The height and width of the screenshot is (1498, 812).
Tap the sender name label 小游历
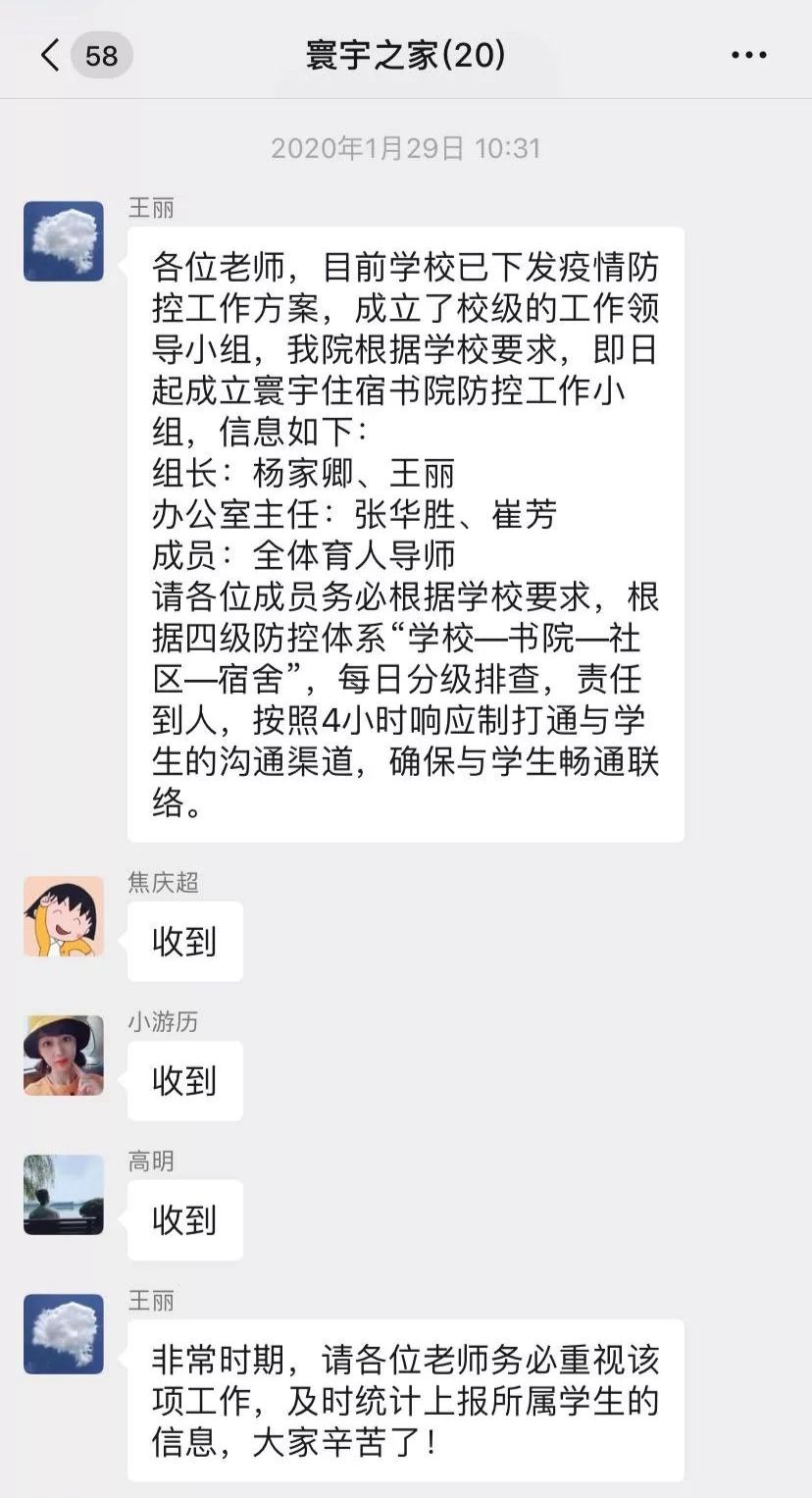coord(165,1021)
